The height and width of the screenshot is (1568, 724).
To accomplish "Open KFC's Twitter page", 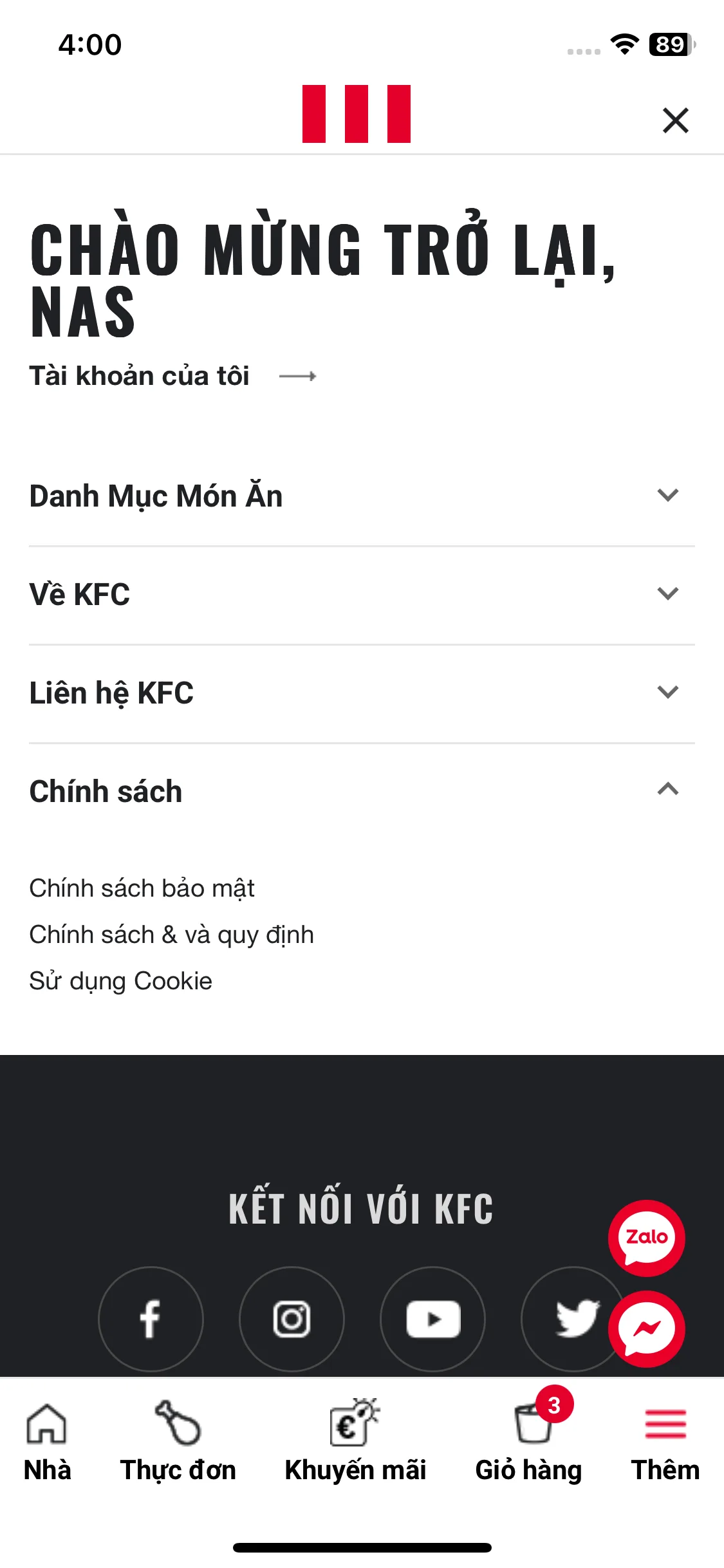I will [x=566, y=1319].
